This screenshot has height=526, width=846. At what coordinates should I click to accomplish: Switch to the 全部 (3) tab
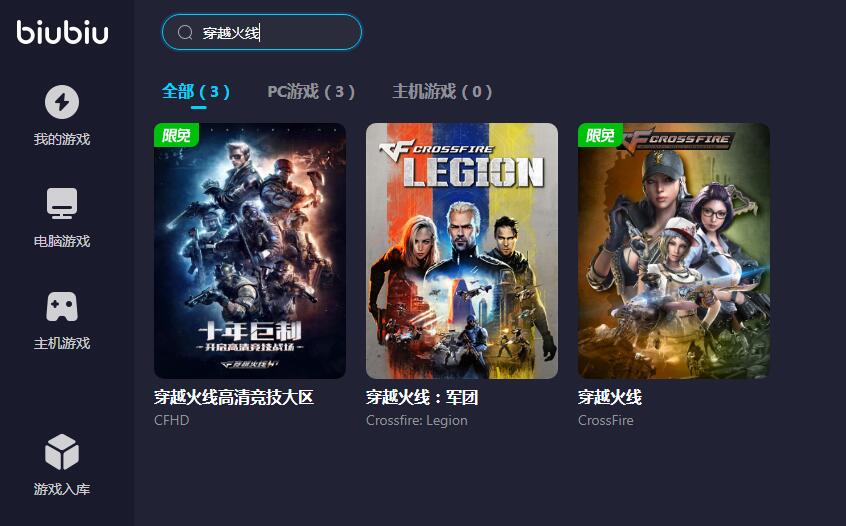tap(196, 92)
